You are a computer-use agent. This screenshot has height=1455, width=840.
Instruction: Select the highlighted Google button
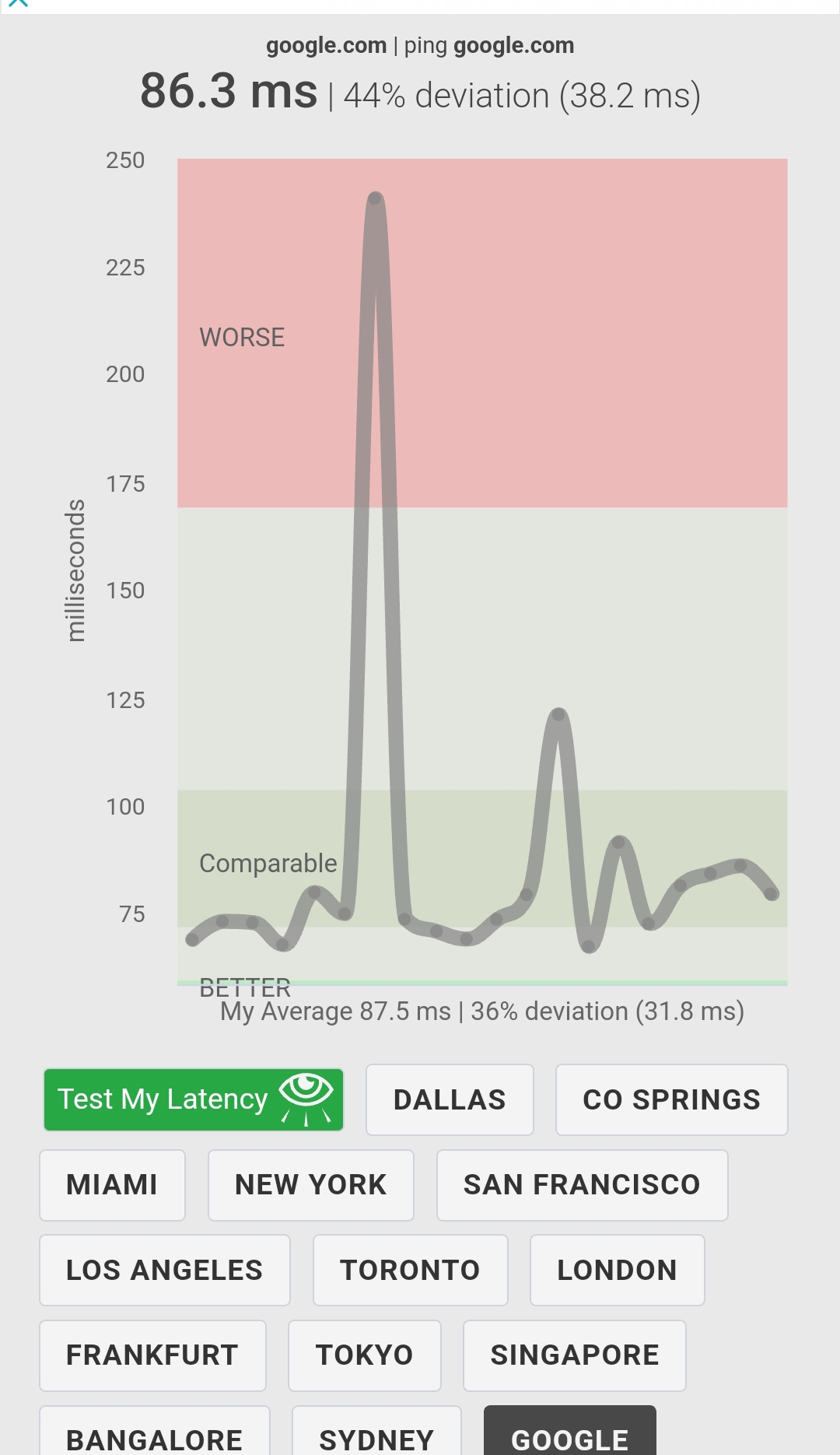point(569,1433)
